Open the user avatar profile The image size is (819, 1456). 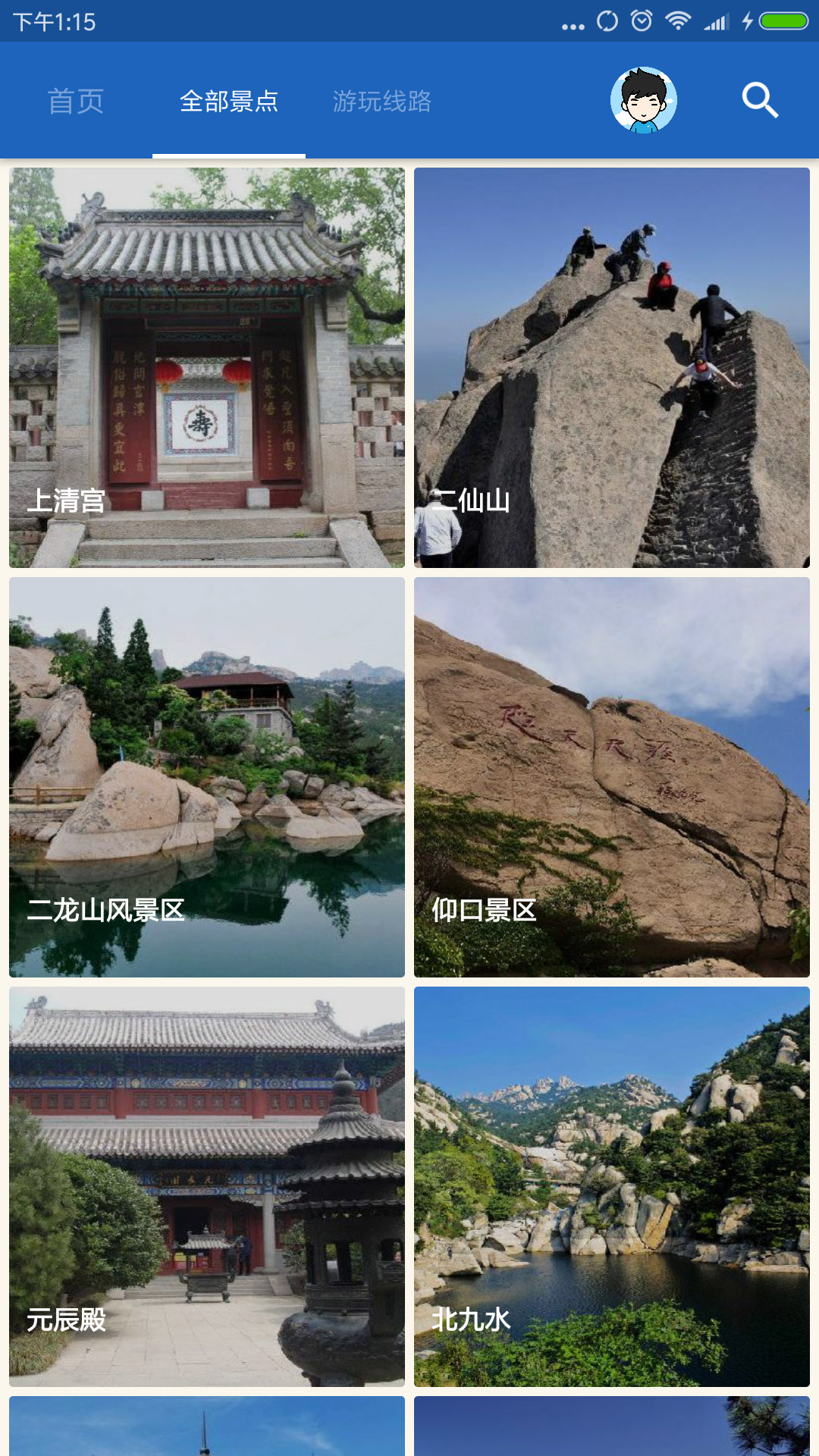pyautogui.click(x=643, y=101)
